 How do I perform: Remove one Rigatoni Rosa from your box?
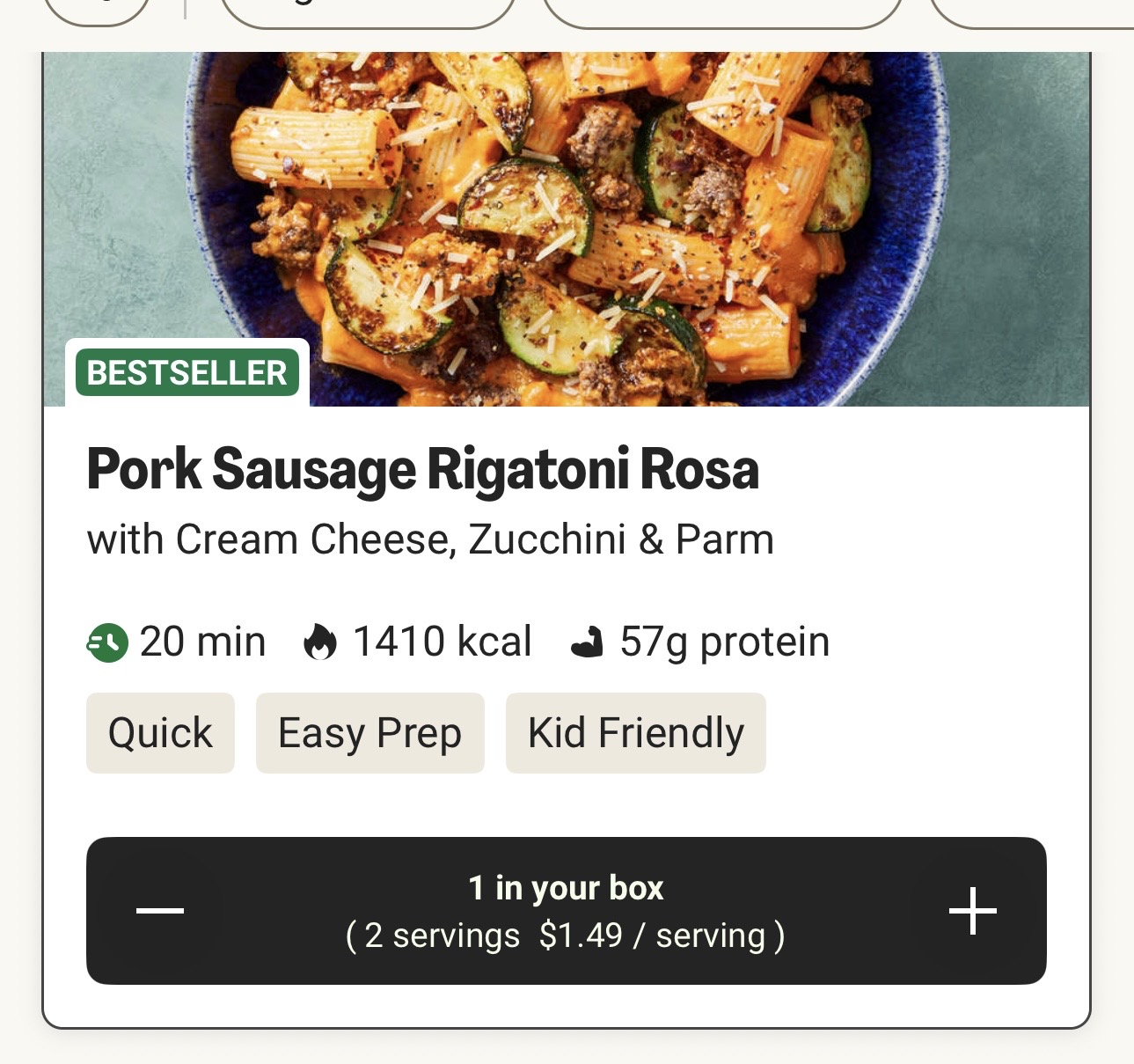(160, 910)
